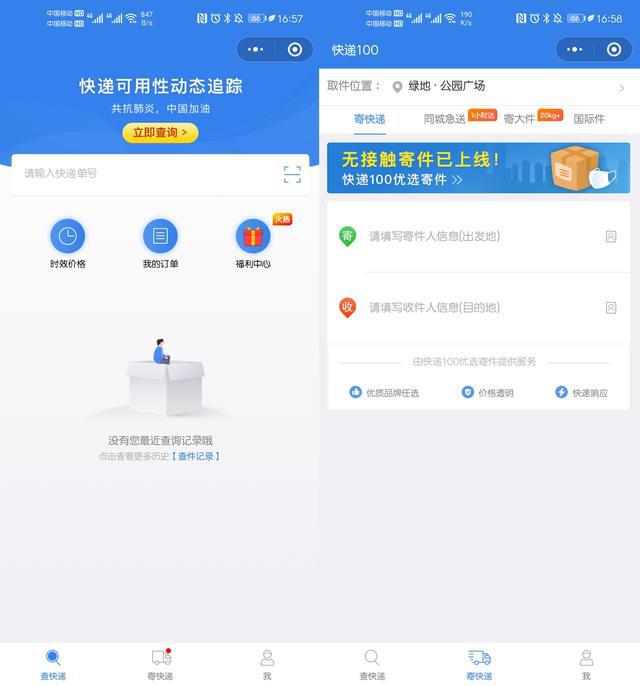Open the 查件记录 link
Screen dimensions: 640x686
pos(198,456)
